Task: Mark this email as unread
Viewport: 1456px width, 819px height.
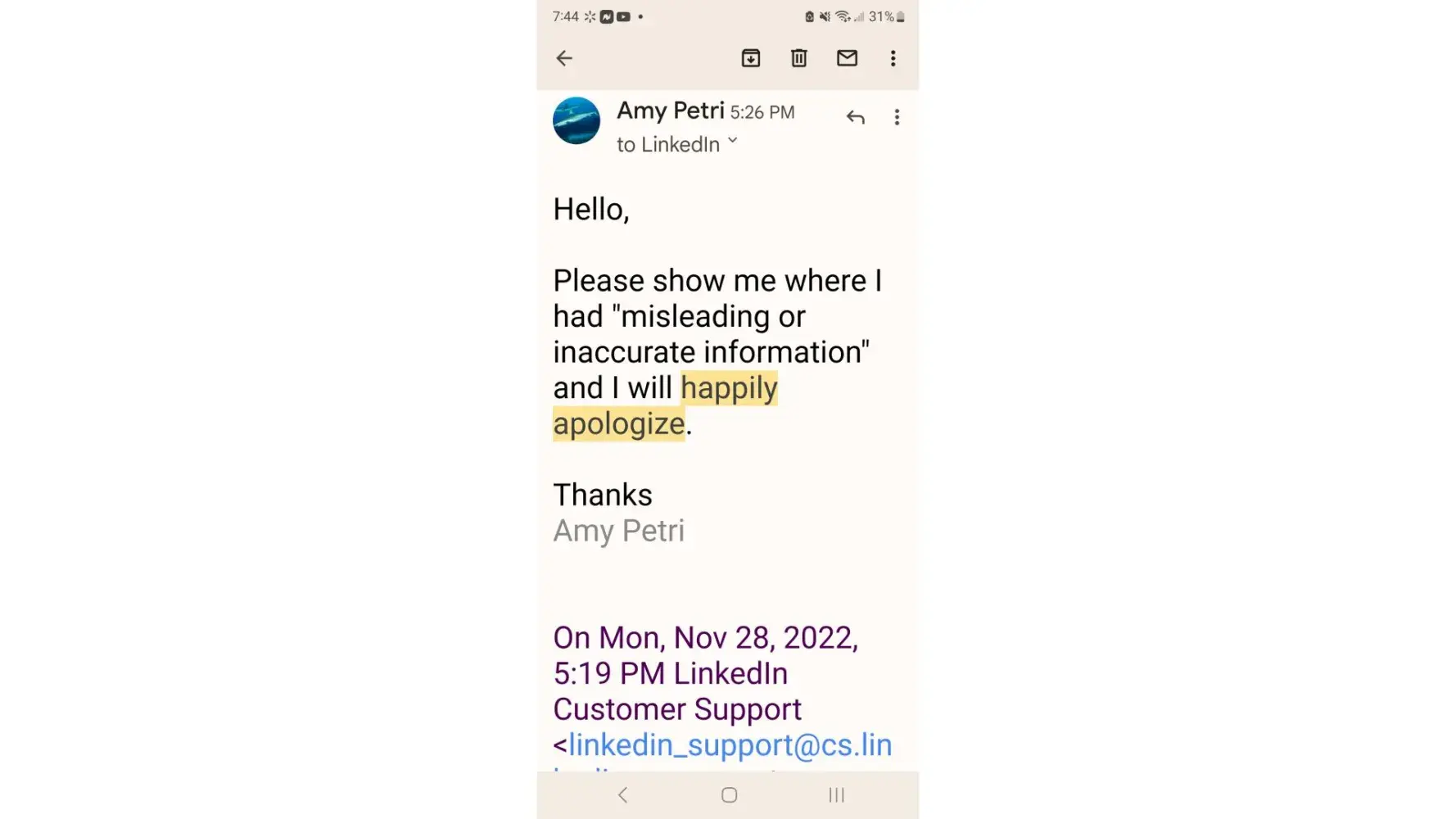Action: pos(847,58)
